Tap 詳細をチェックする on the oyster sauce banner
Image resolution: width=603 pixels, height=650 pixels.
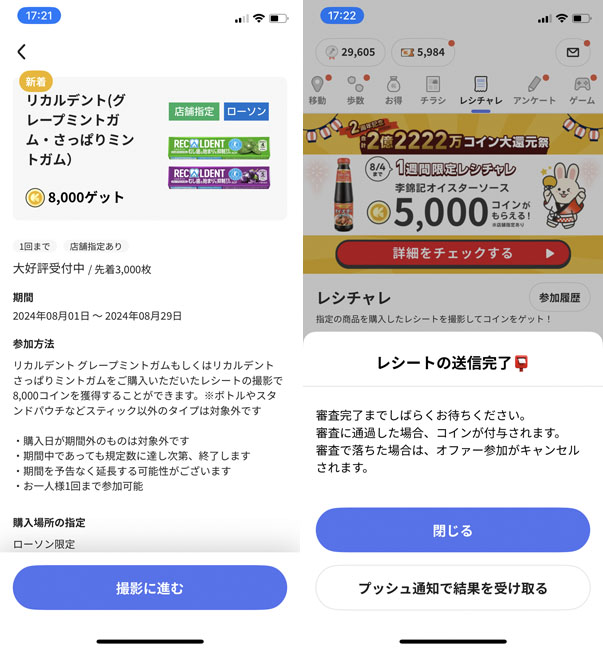click(446, 253)
